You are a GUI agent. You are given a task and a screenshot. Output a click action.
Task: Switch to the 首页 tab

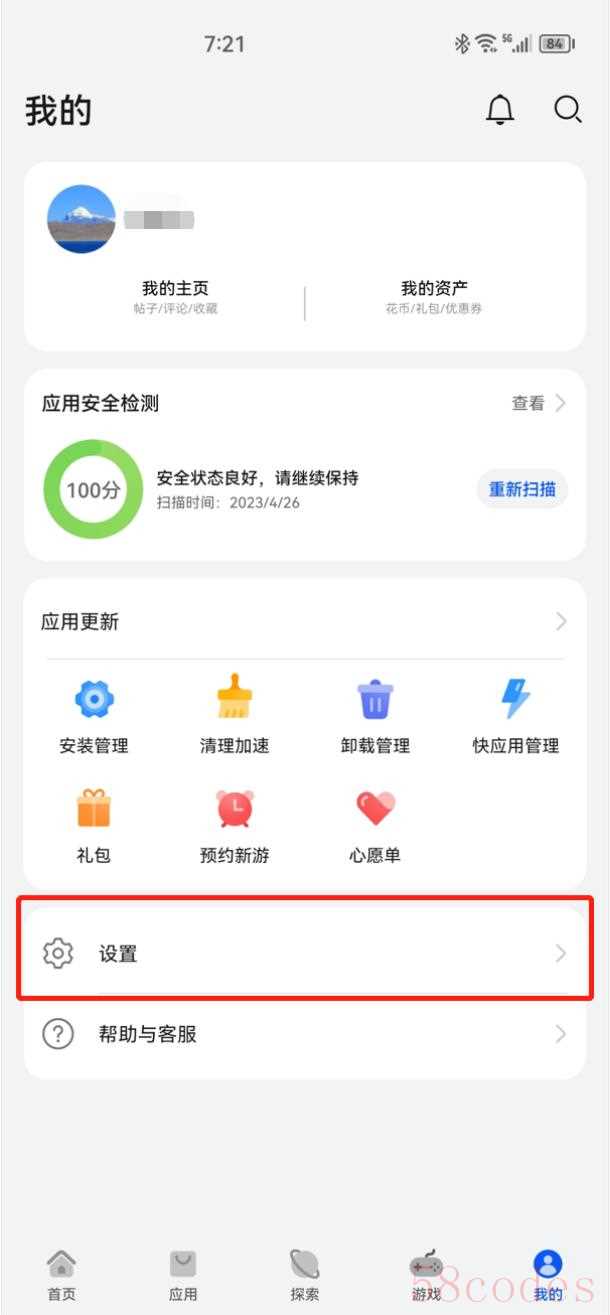pyautogui.click(x=61, y=1274)
